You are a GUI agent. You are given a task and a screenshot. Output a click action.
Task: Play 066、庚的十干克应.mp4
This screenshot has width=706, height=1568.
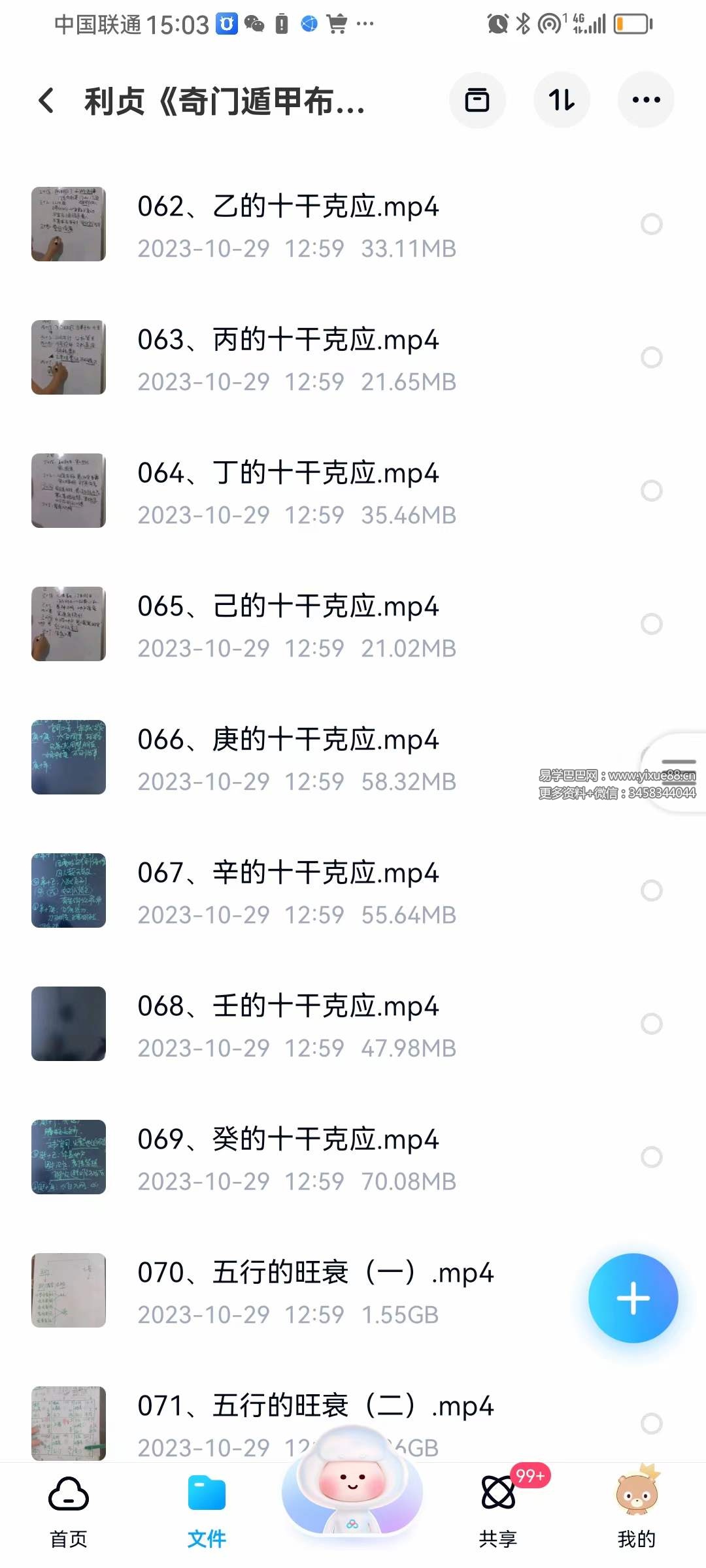[x=288, y=758]
